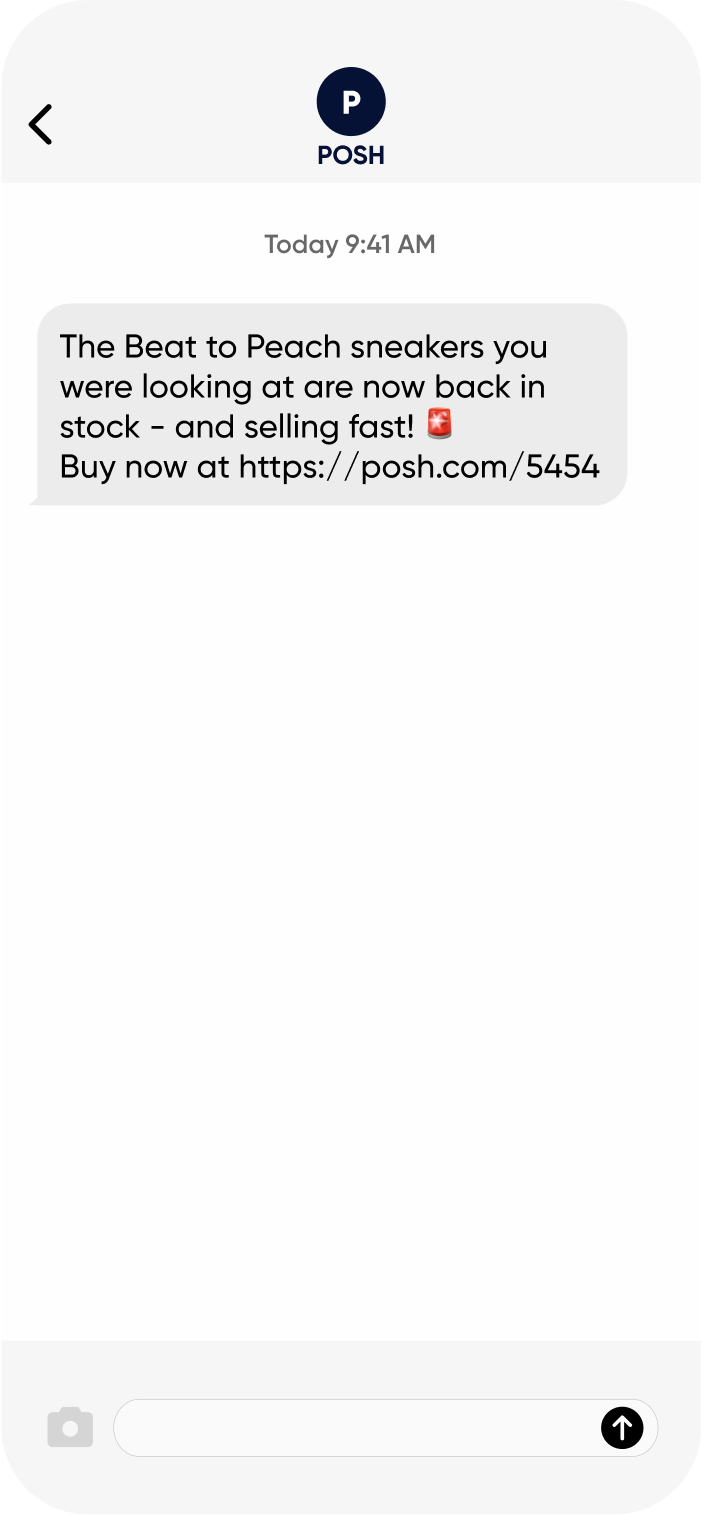The height and width of the screenshot is (1515, 701).
Task: Focus the message text field
Action: 355,1427
